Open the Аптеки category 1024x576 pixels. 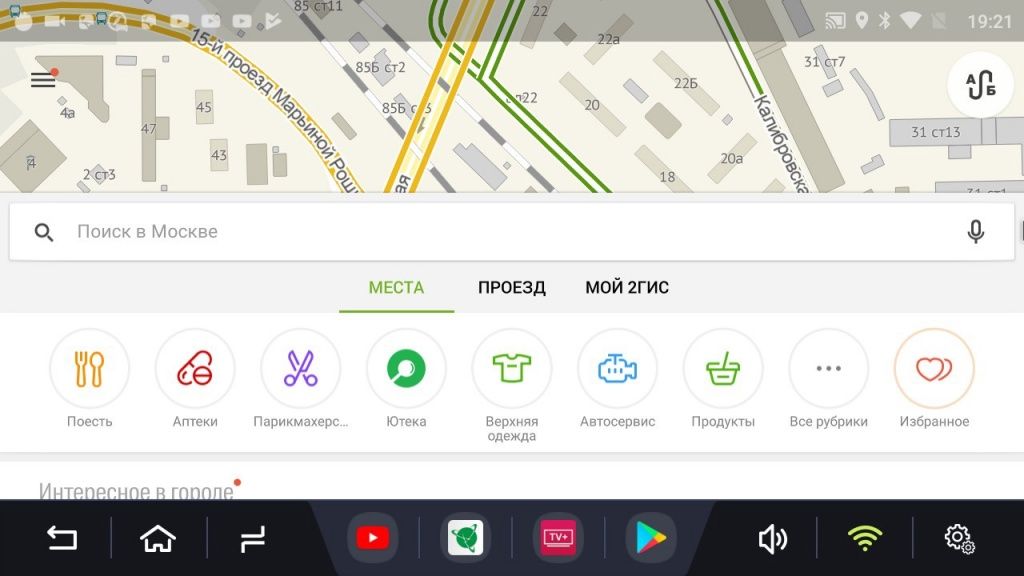pos(195,371)
